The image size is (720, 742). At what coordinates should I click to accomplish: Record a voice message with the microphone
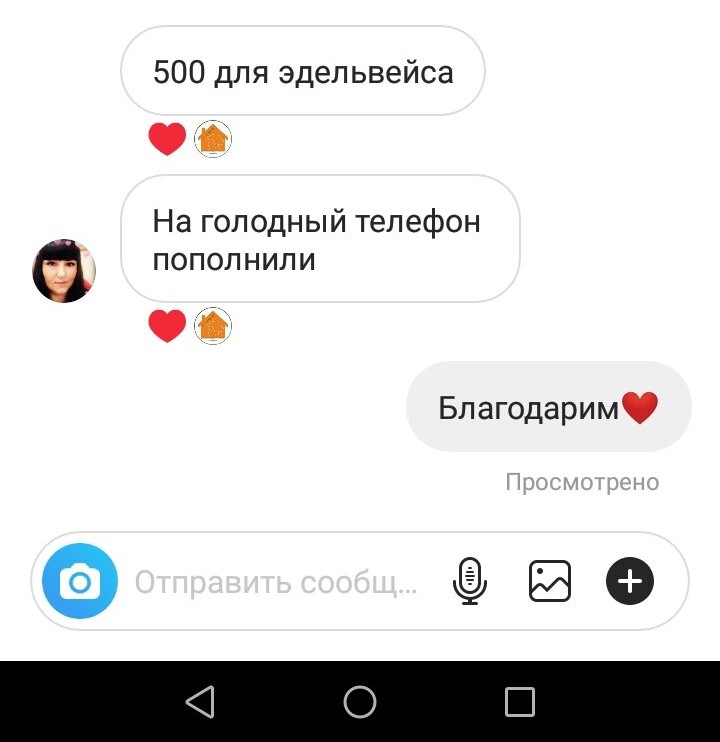click(470, 581)
